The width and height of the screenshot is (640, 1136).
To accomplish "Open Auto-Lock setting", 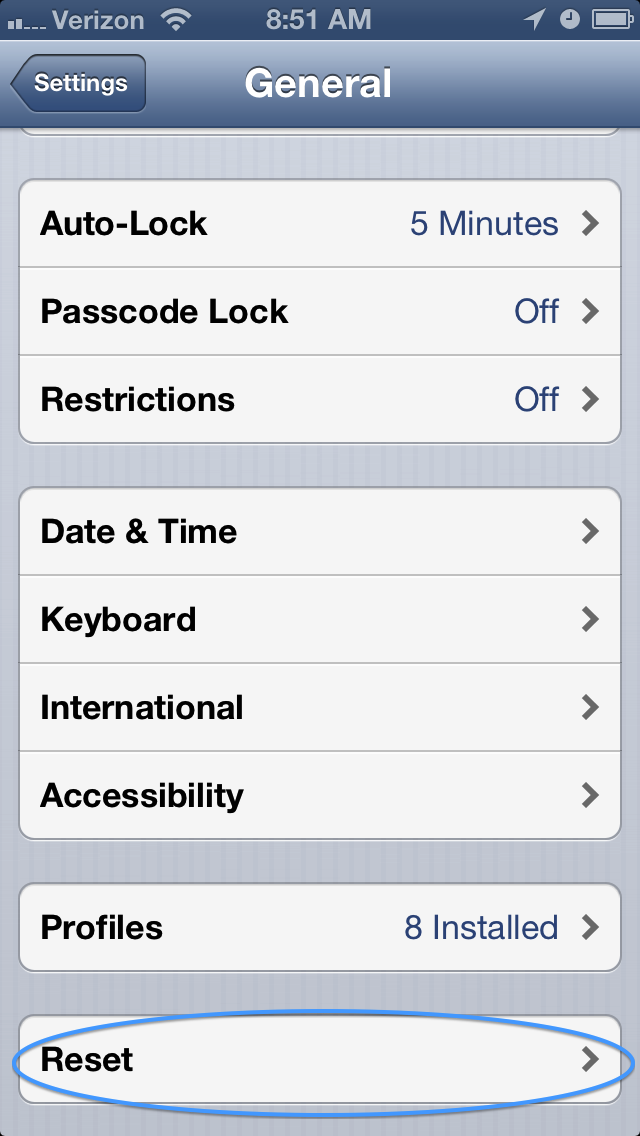I will [320, 223].
